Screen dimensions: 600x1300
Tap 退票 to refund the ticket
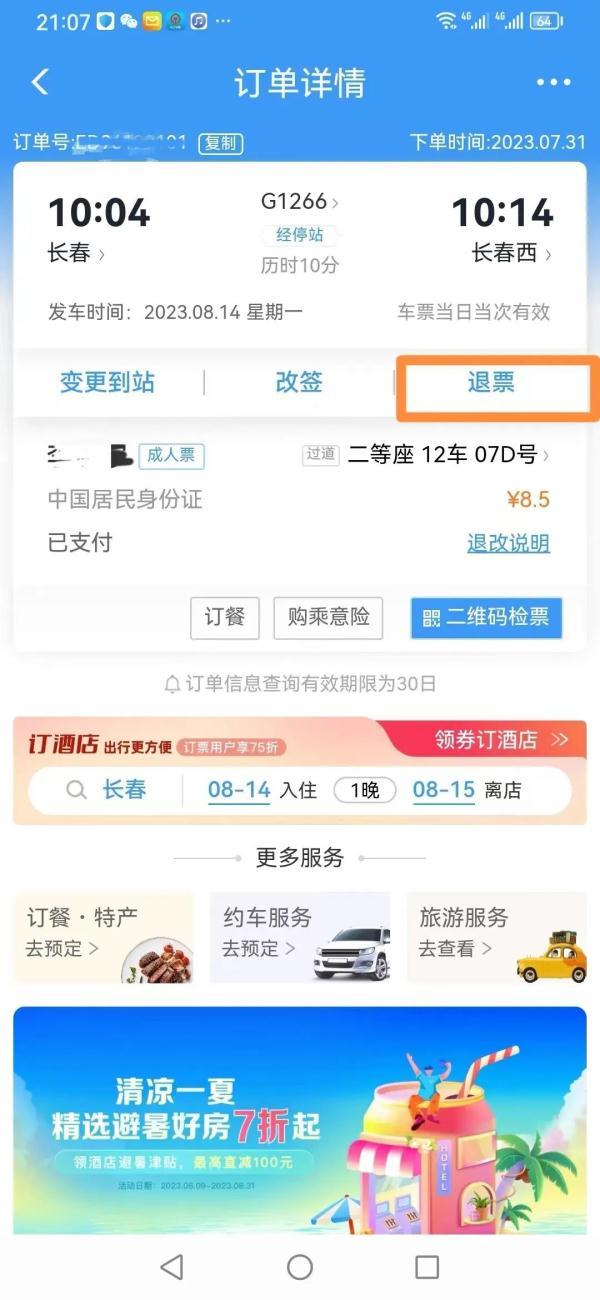[491, 382]
